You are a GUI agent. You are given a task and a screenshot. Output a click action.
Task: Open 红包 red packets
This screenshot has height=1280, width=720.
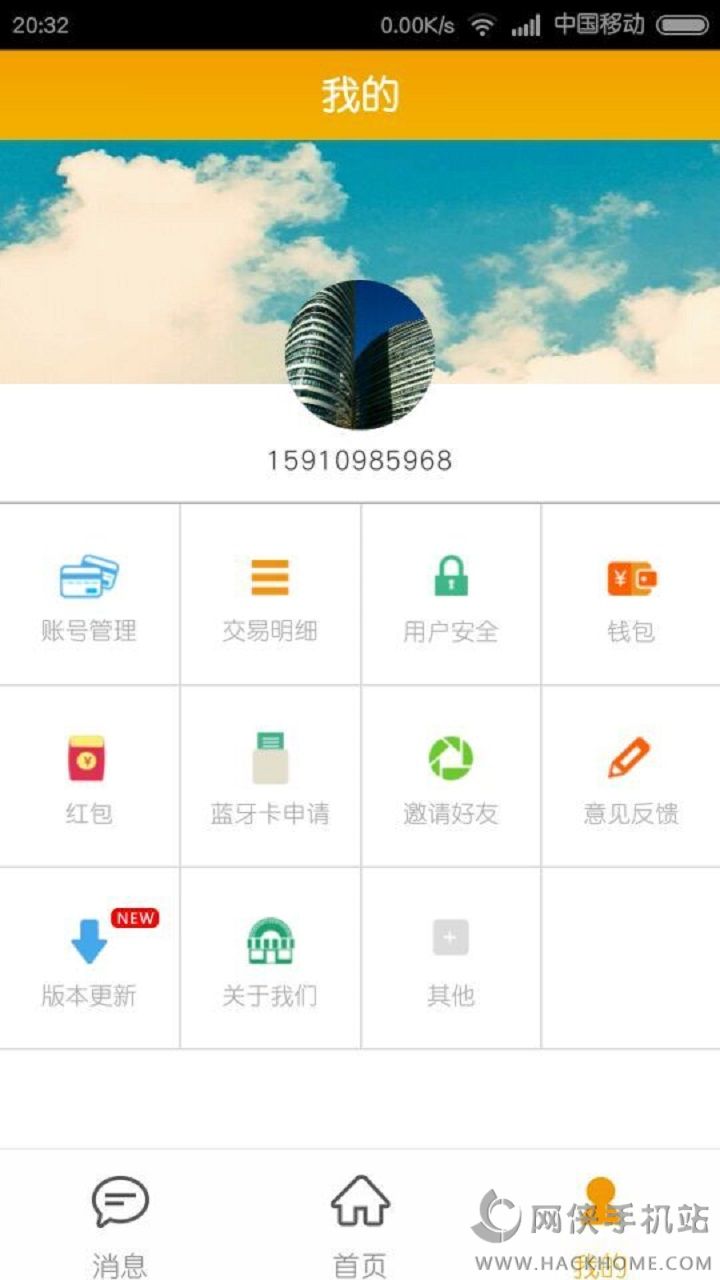[90, 777]
